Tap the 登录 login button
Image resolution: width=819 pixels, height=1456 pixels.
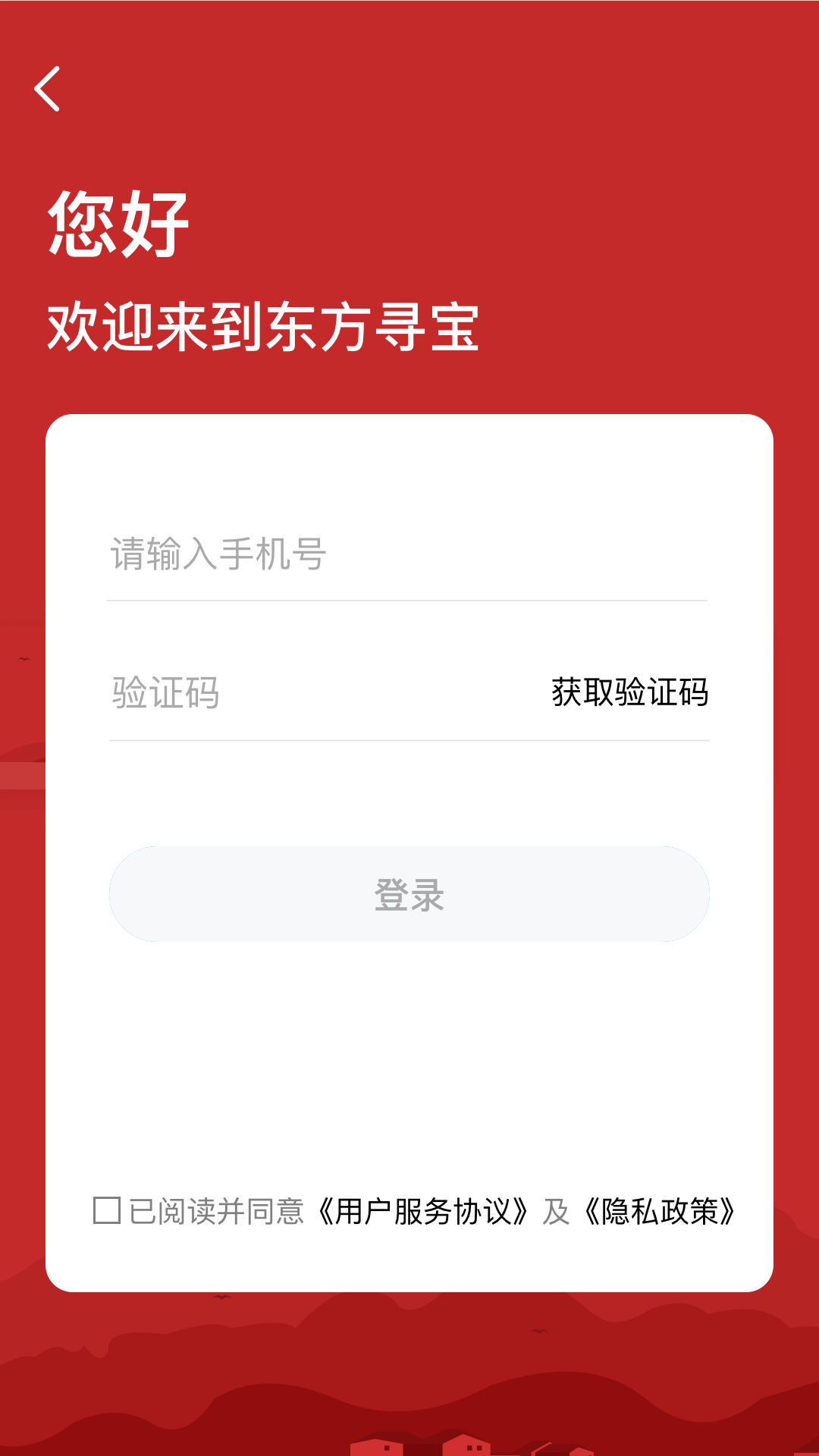409,894
